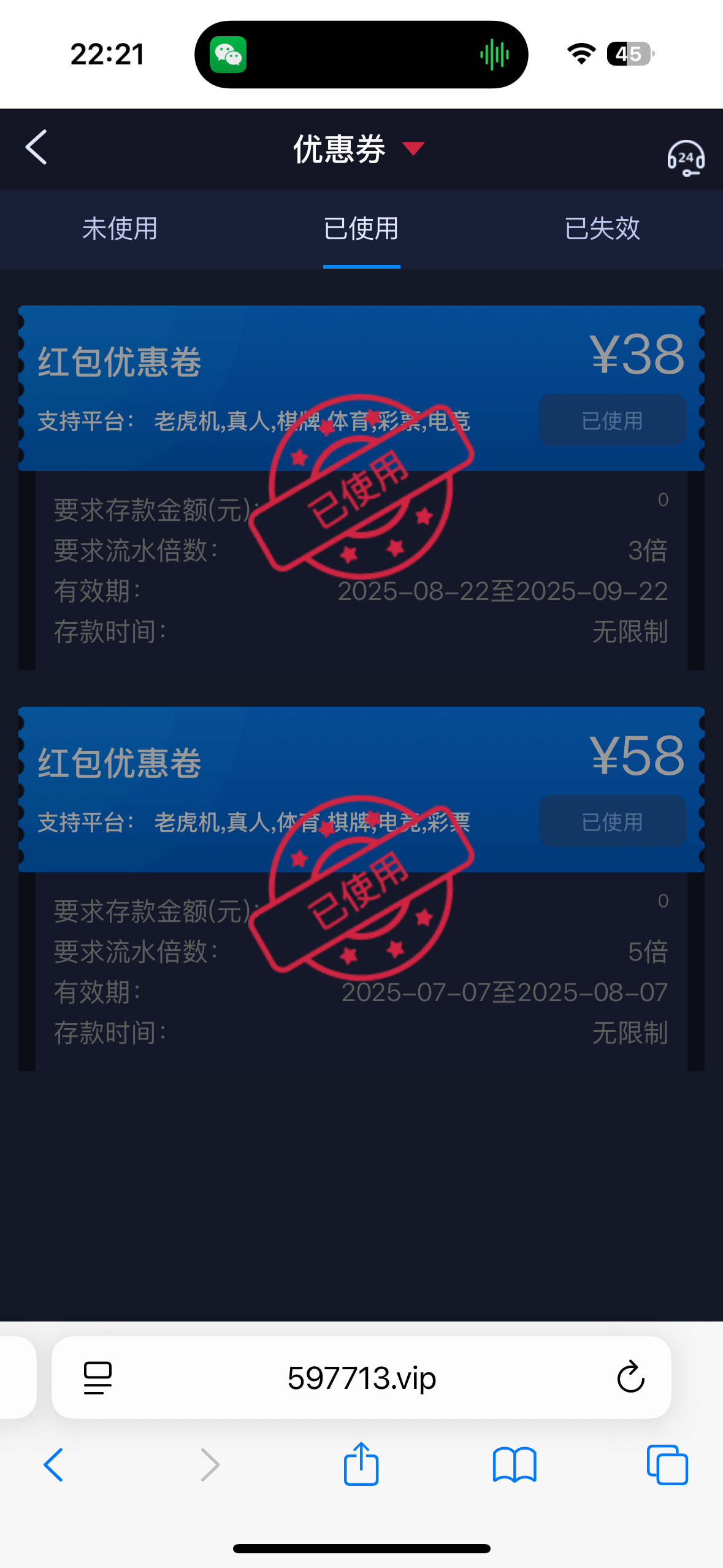Select the 已使用 tab
The image size is (723, 1568).
361,229
